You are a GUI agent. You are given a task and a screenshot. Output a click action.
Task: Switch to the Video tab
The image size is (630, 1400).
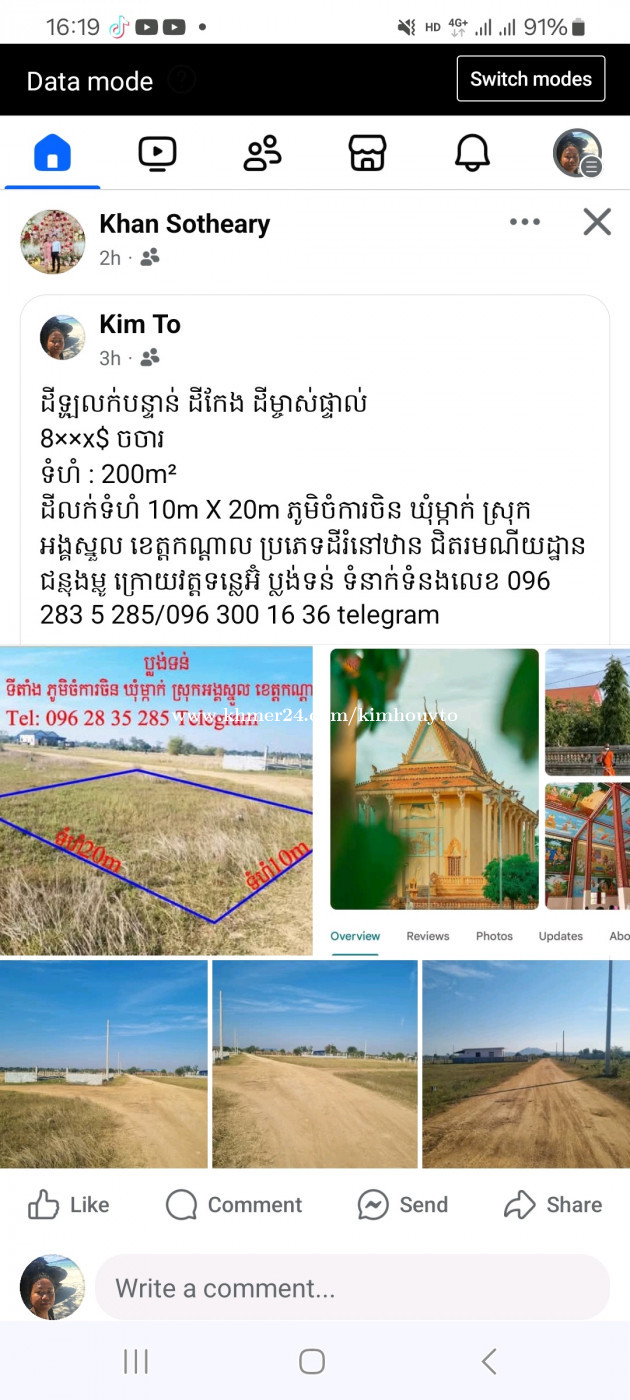pyautogui.click(x=157, y=153)
